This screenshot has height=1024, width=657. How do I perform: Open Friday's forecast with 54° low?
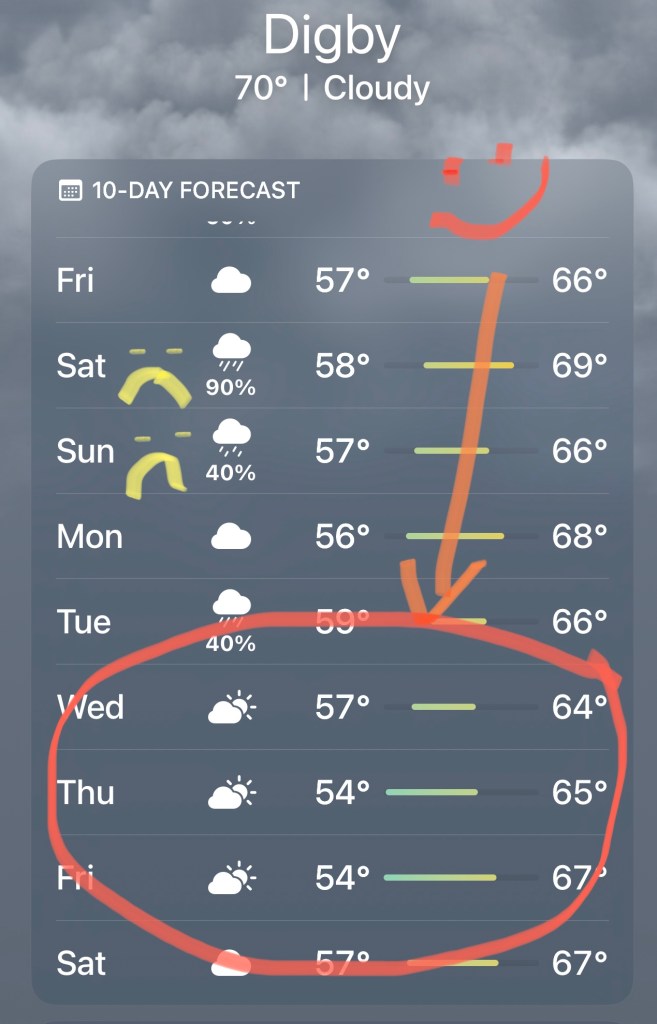[330, 878]
